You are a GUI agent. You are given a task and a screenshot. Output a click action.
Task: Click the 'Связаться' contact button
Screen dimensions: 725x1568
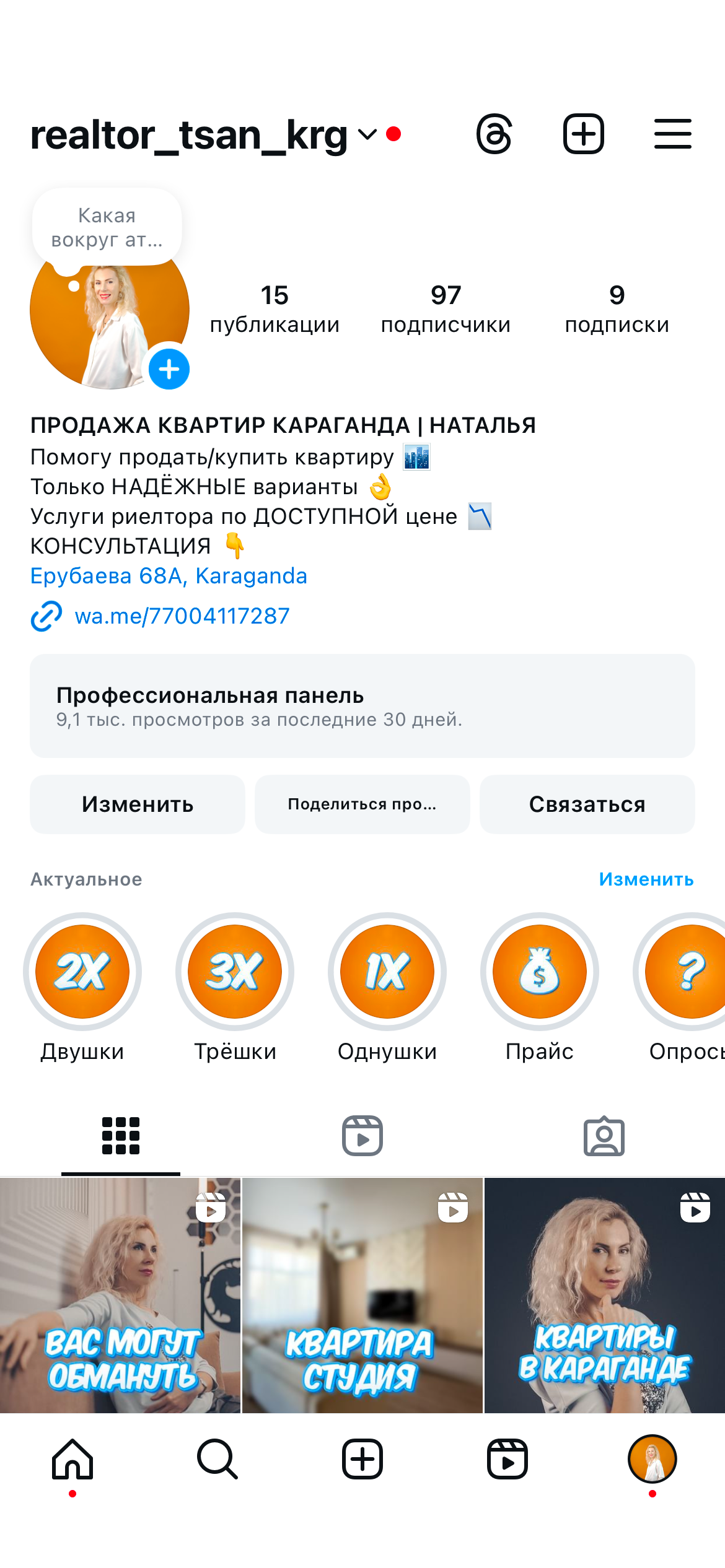(587, 804)
